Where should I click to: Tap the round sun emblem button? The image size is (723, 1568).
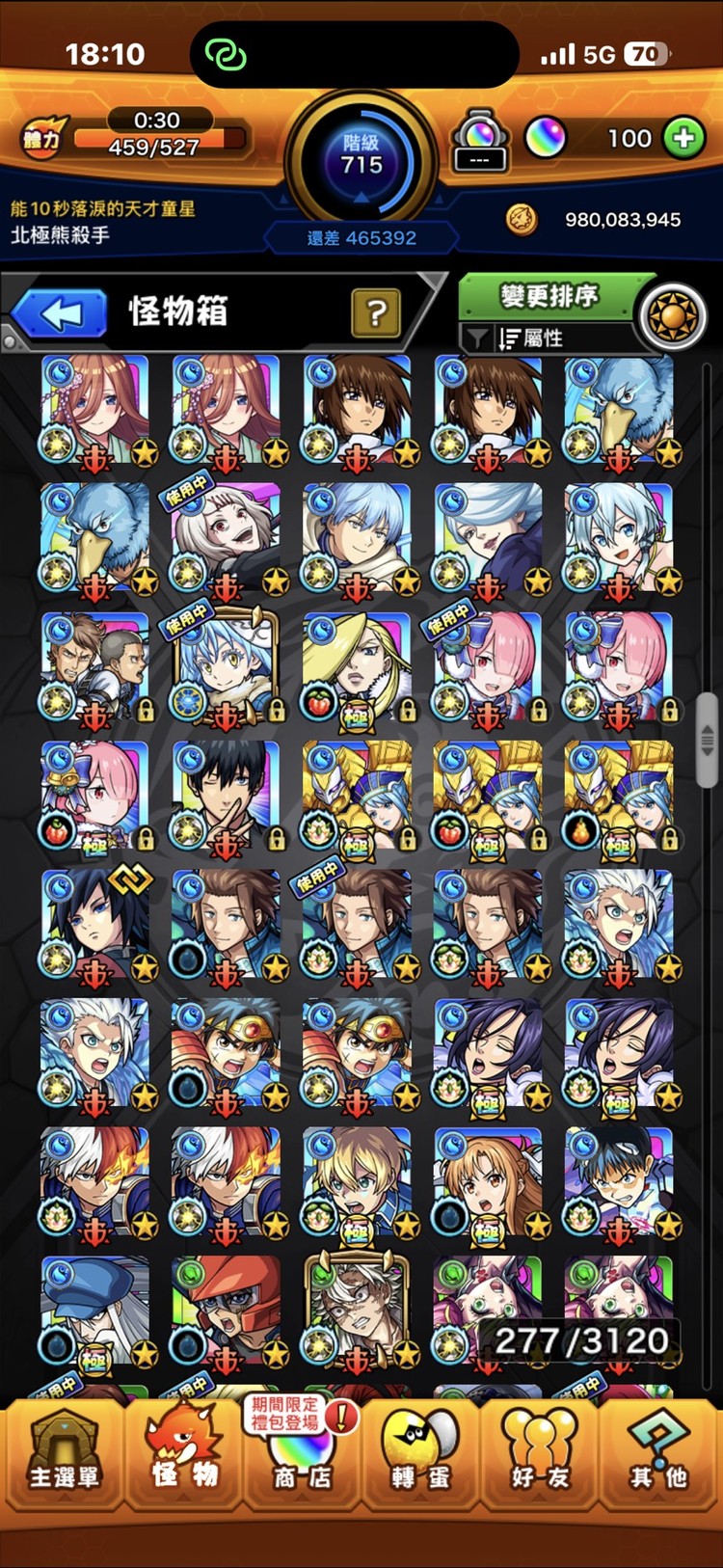(673, 315)
